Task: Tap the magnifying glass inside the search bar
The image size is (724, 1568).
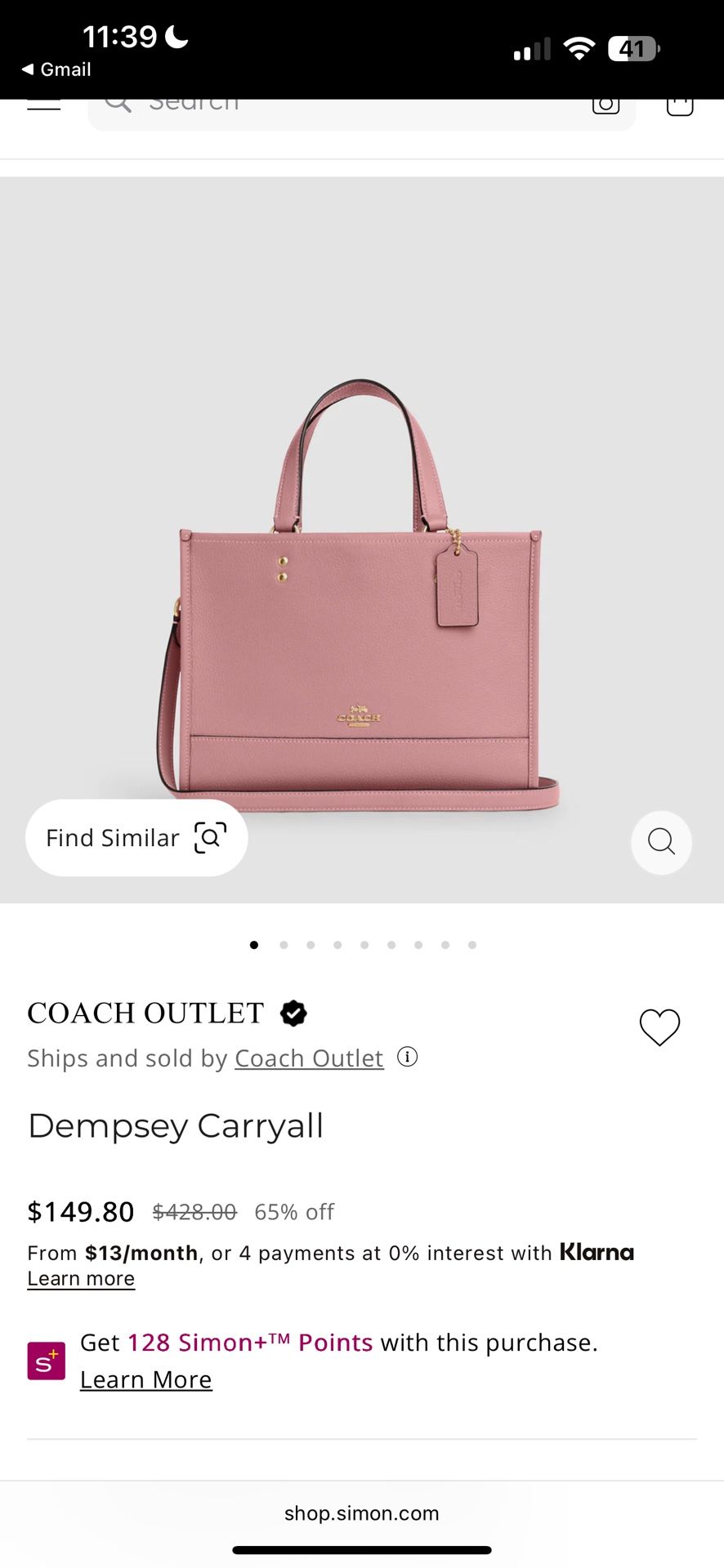Action: [118, 102]
